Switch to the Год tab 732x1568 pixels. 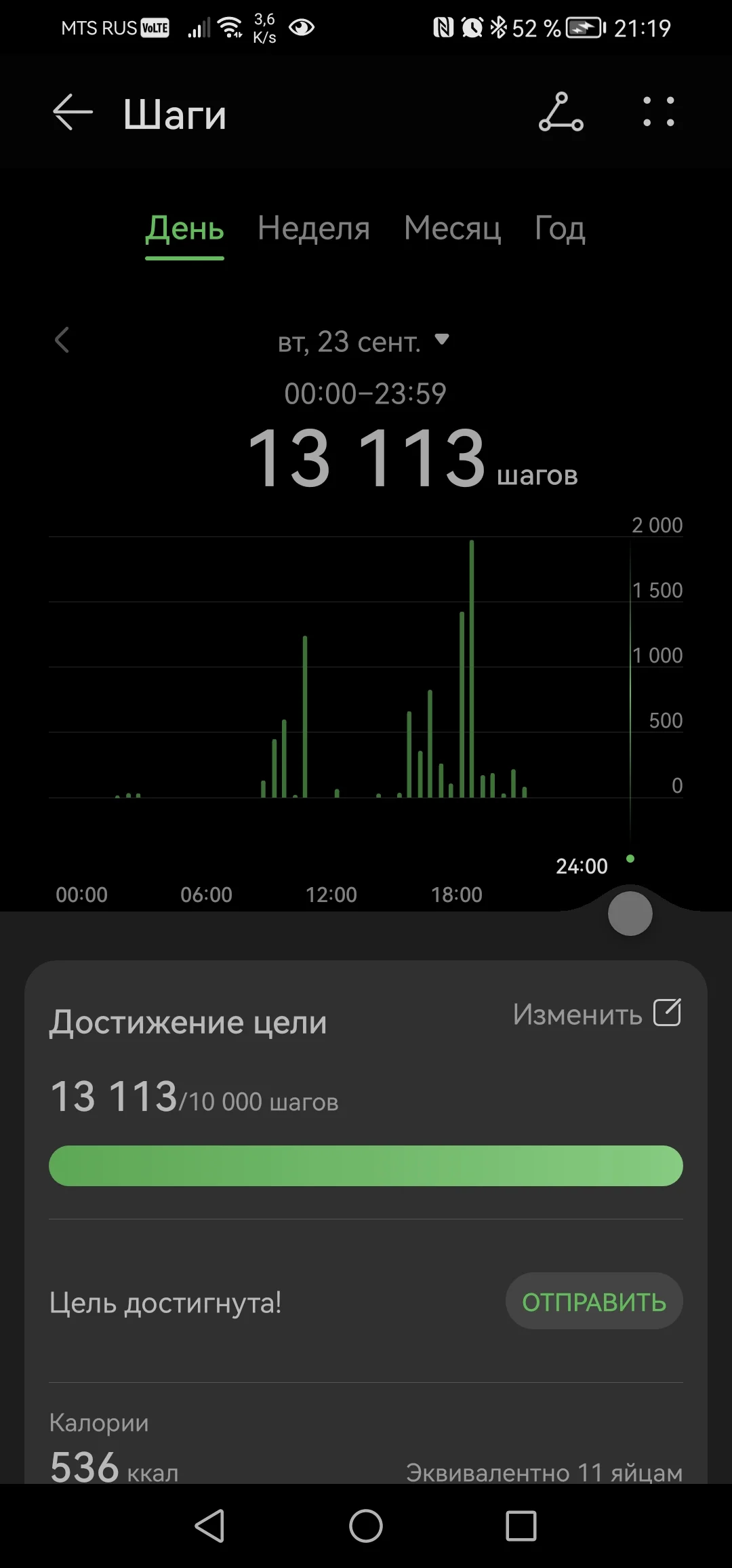559,229
